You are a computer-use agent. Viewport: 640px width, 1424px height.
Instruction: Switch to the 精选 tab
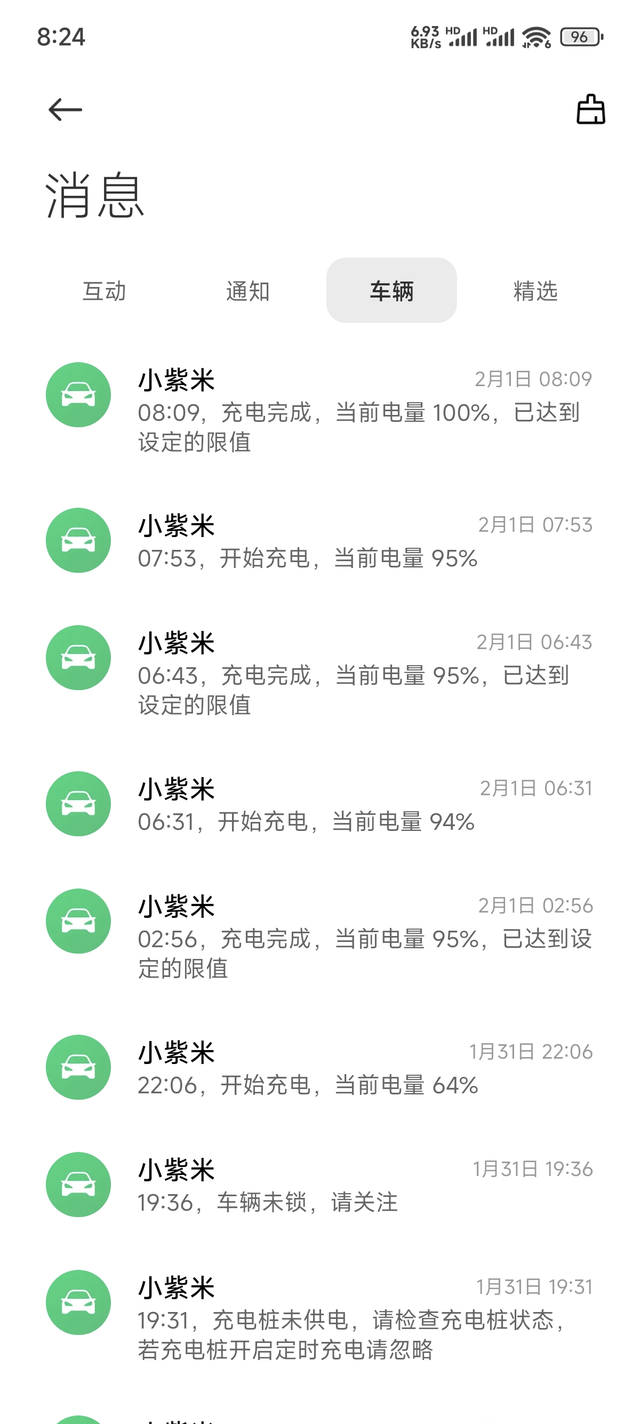coord(535,291)
